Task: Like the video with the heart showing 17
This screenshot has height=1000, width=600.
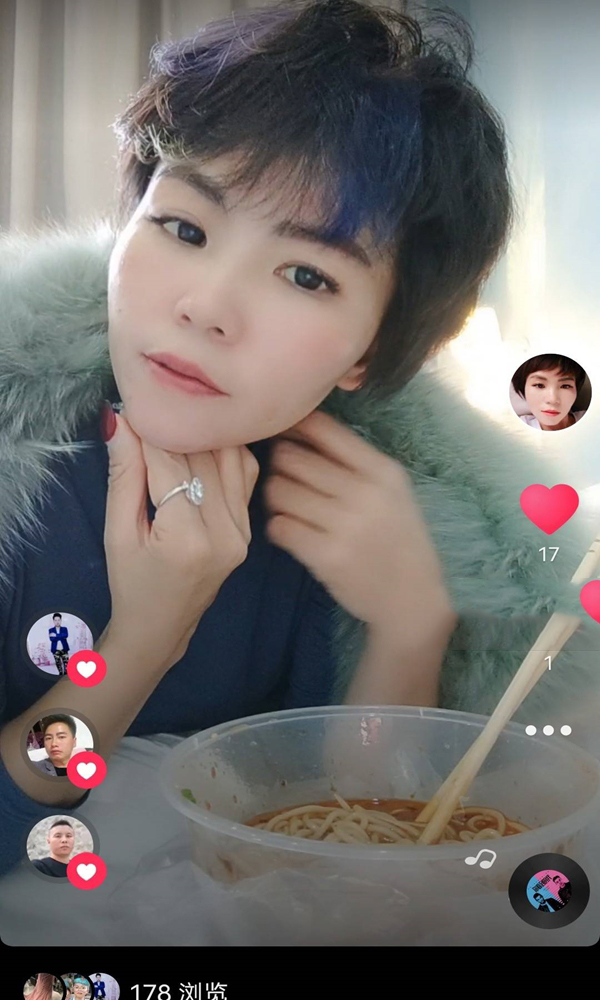Action: 549,509
